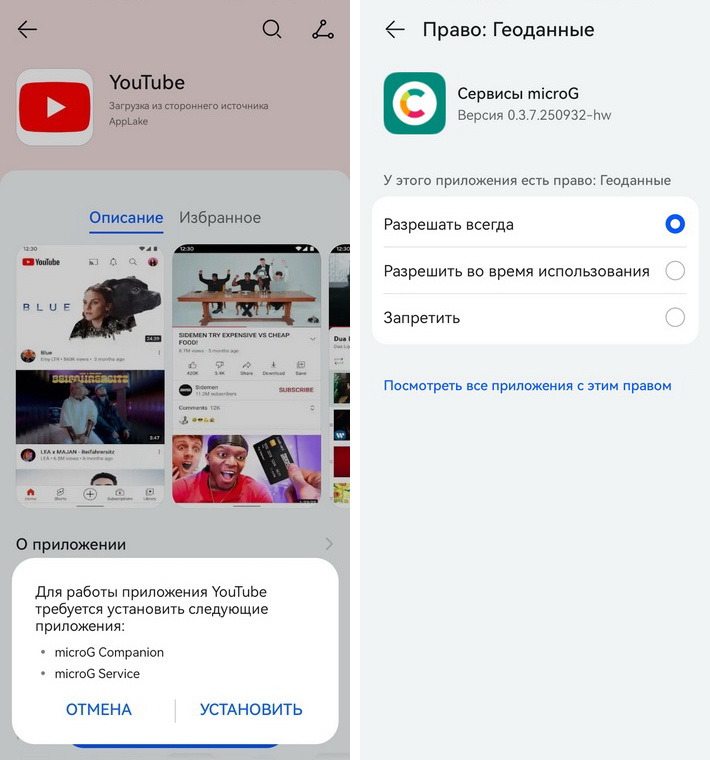Go back from the YouTube app page
The width and height of the screenshot is (710, 760).
tap(27, 29)
